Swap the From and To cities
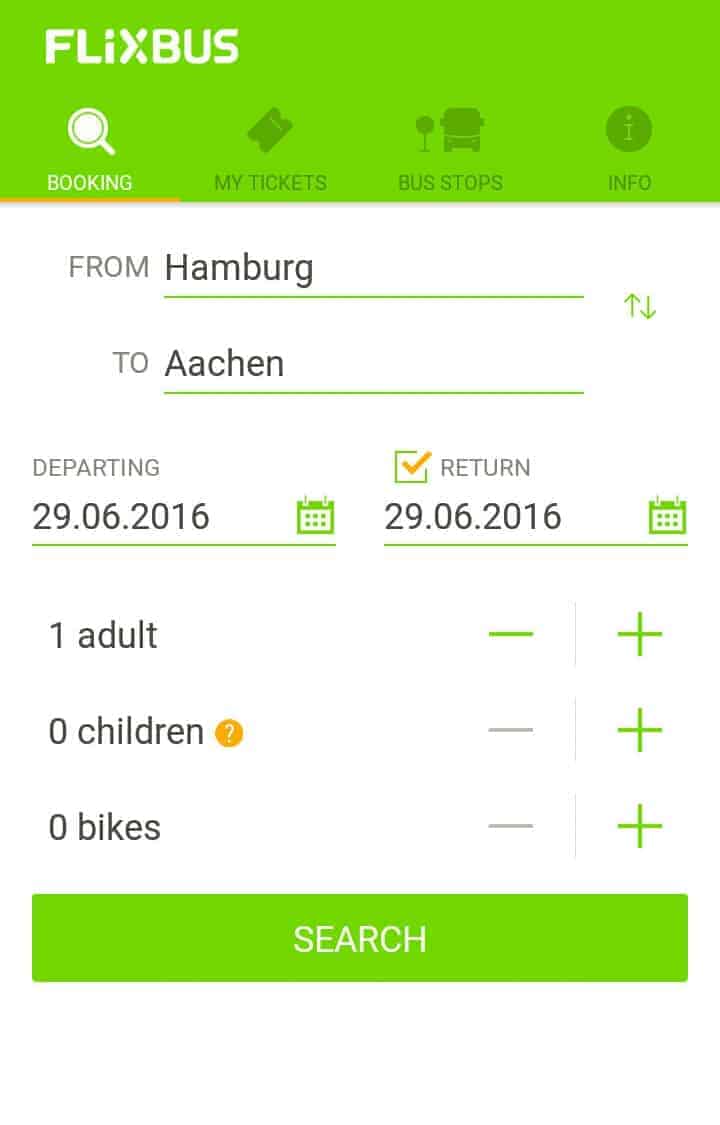Viewport: 720px width, 1125px height. pos(640,306)
